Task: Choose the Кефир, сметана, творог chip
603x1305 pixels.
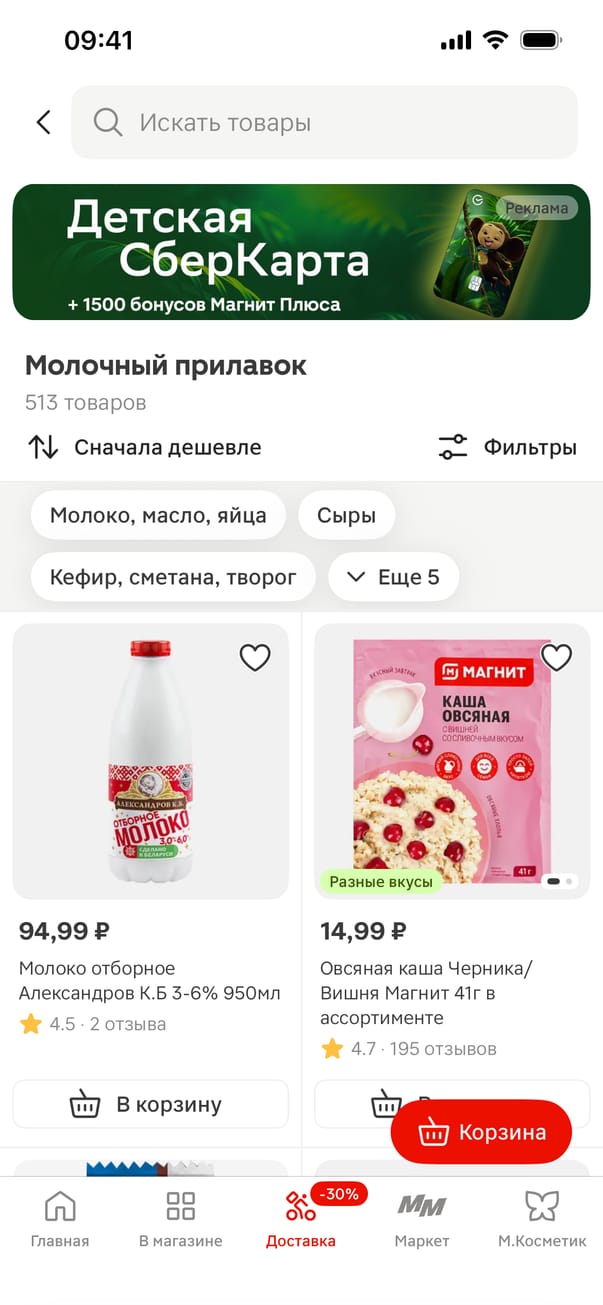Action: (173, 577)
